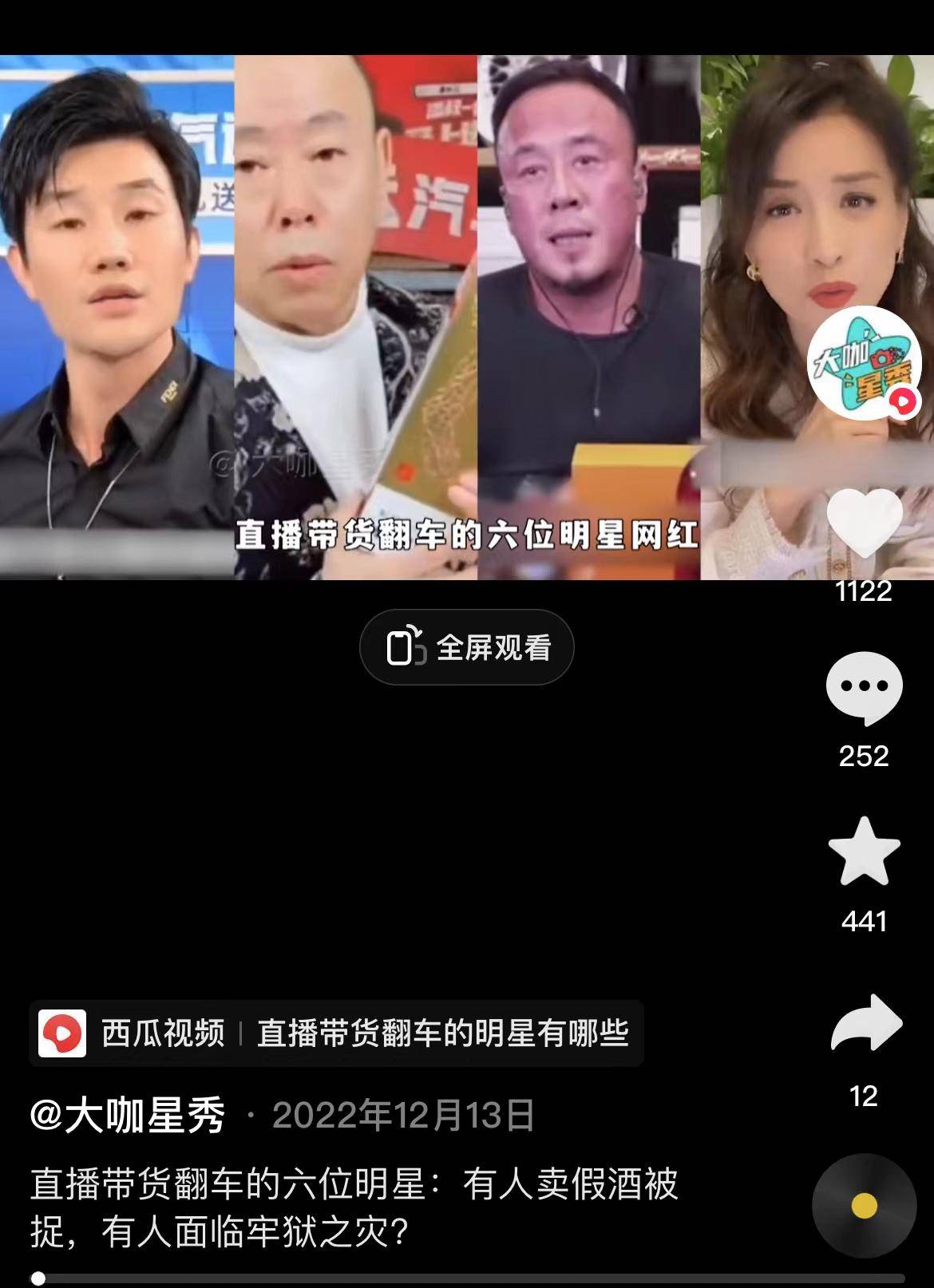
Task: Favorite this video with the star
Action: point(864,851)
